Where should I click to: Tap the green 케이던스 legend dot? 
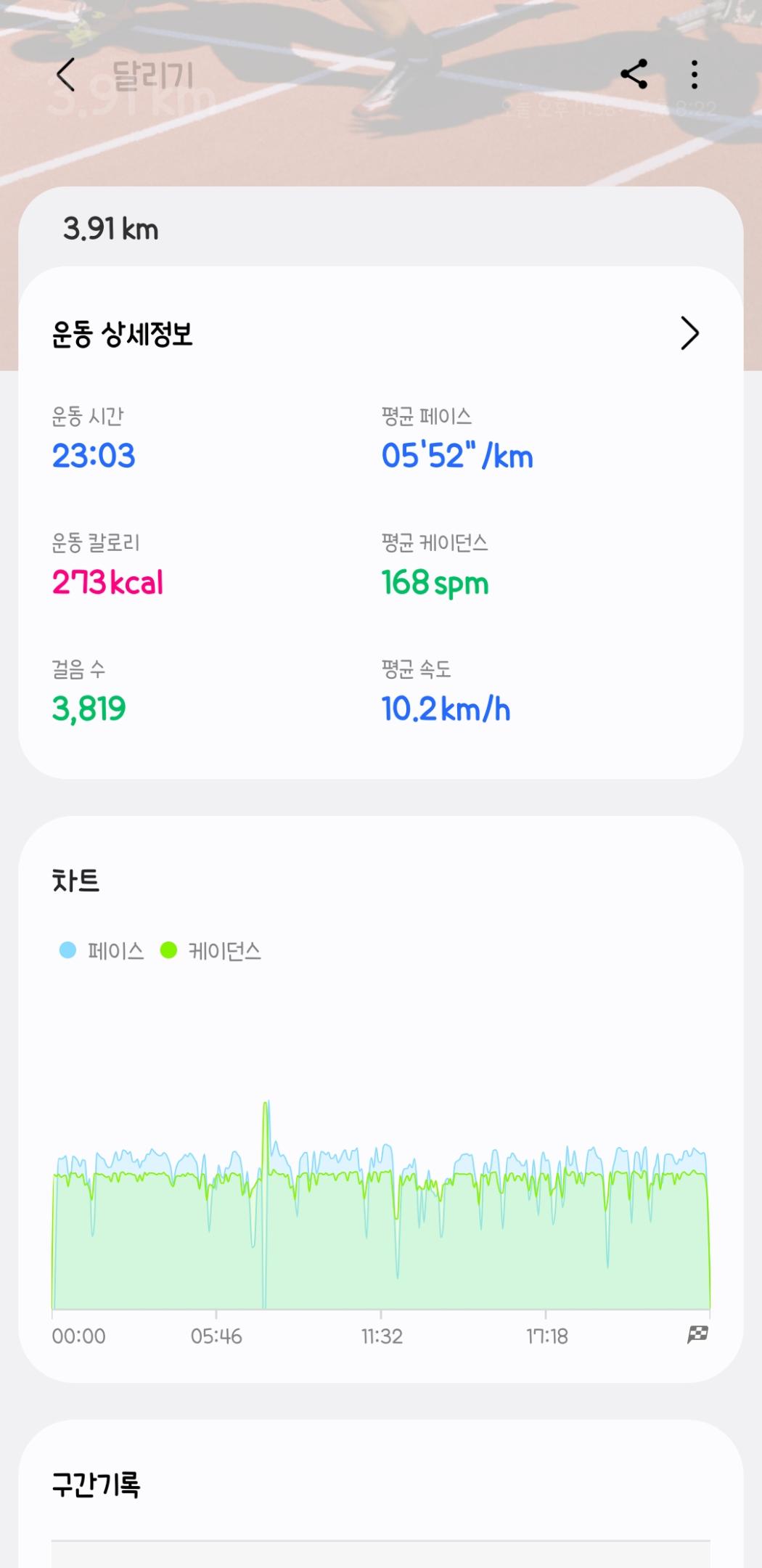coord(171,950)
